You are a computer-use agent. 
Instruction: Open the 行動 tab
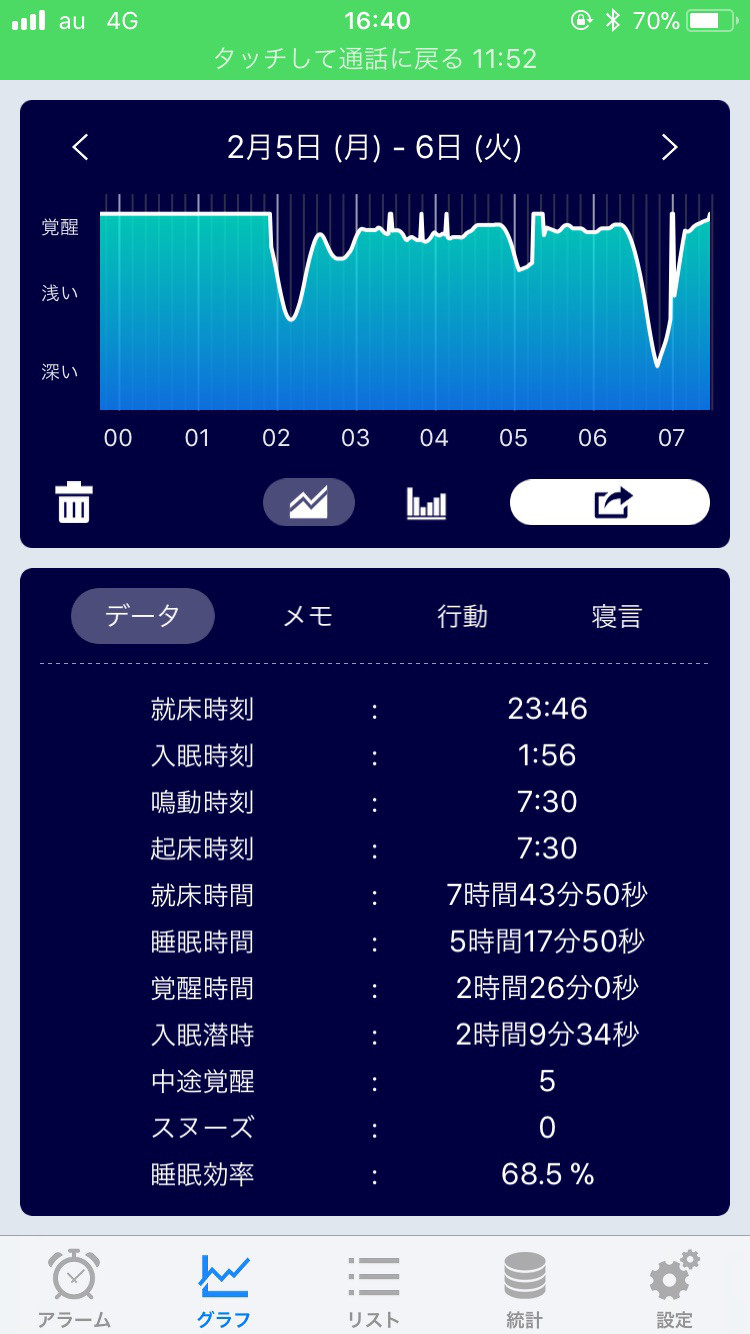(462, 616)
